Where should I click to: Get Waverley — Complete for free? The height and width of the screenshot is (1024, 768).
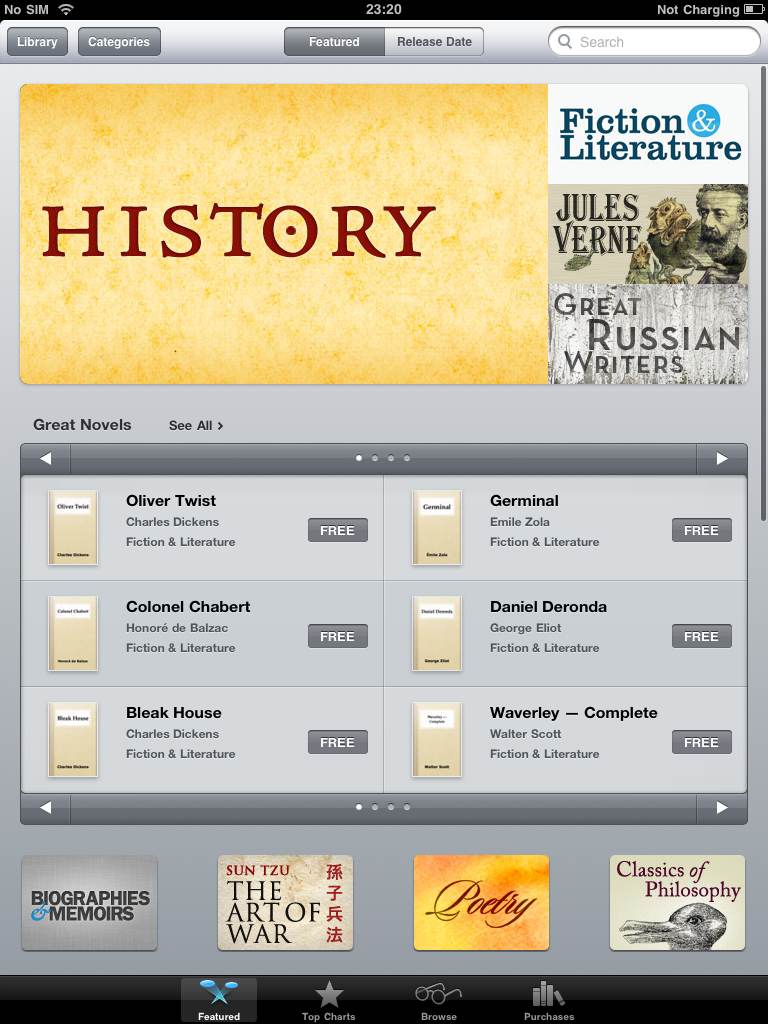[701, 742]
